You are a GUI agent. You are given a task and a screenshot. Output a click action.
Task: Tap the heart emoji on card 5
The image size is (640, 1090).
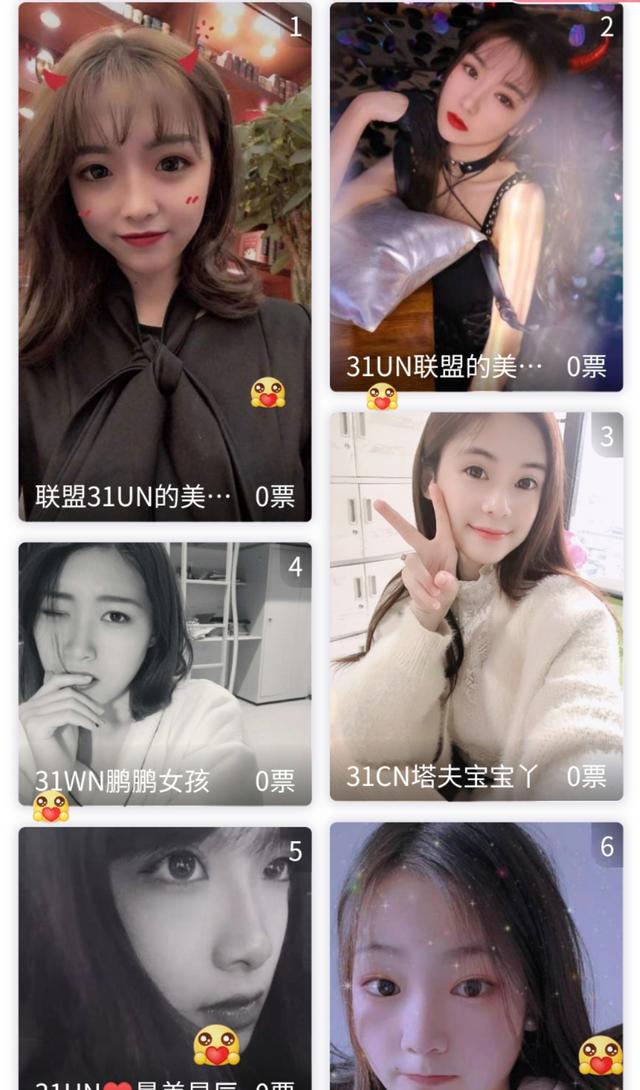[x=216, y=1046]
